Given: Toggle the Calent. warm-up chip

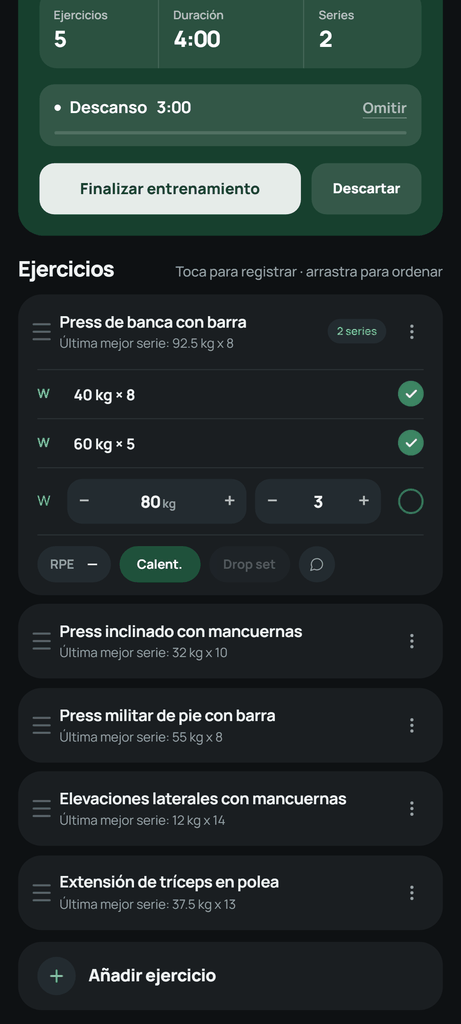Looking at the screenshot, I should pyautogui.click(x=159, y=564).
